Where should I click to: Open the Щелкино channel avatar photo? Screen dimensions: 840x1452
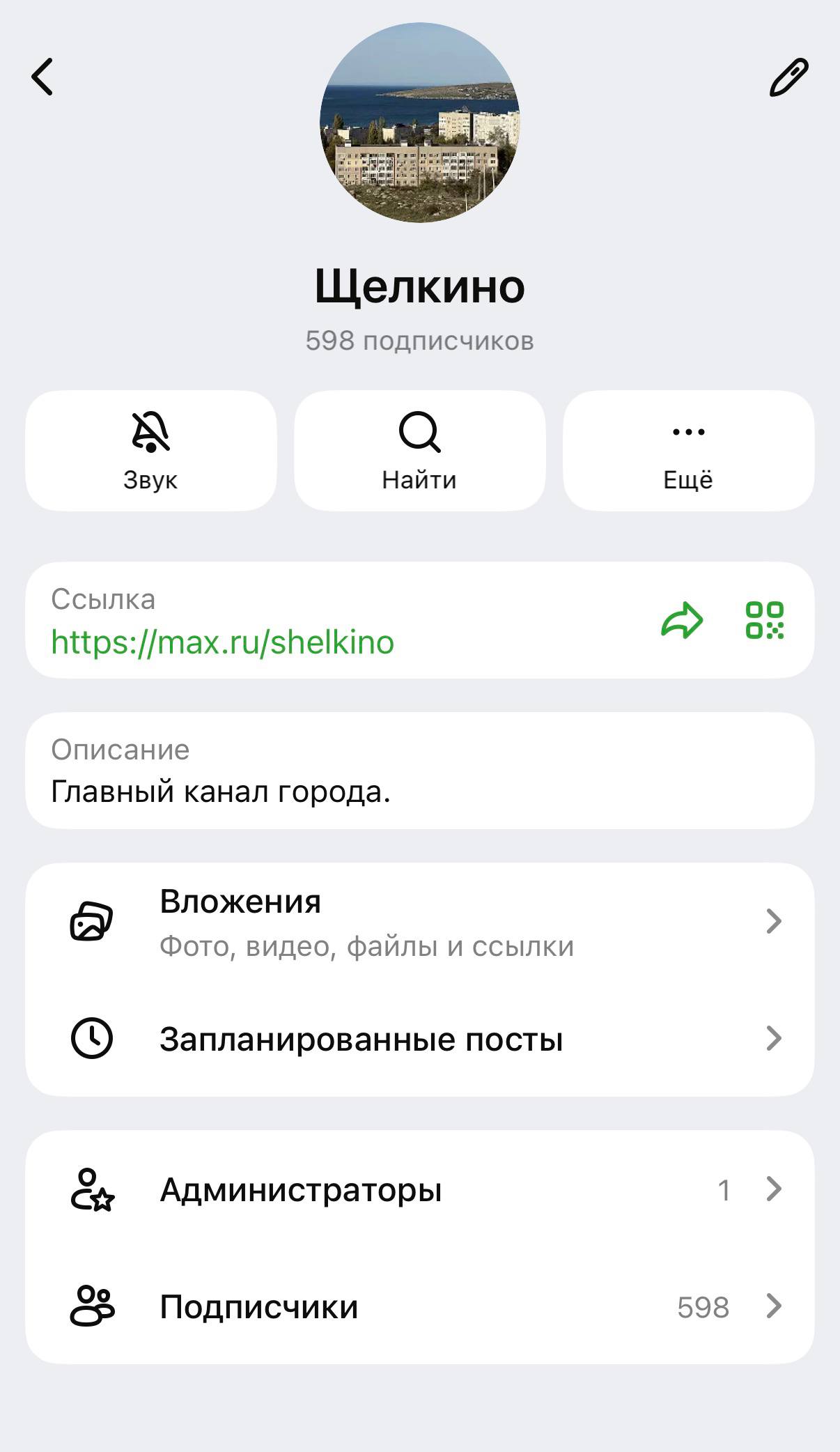pos(419,123)
